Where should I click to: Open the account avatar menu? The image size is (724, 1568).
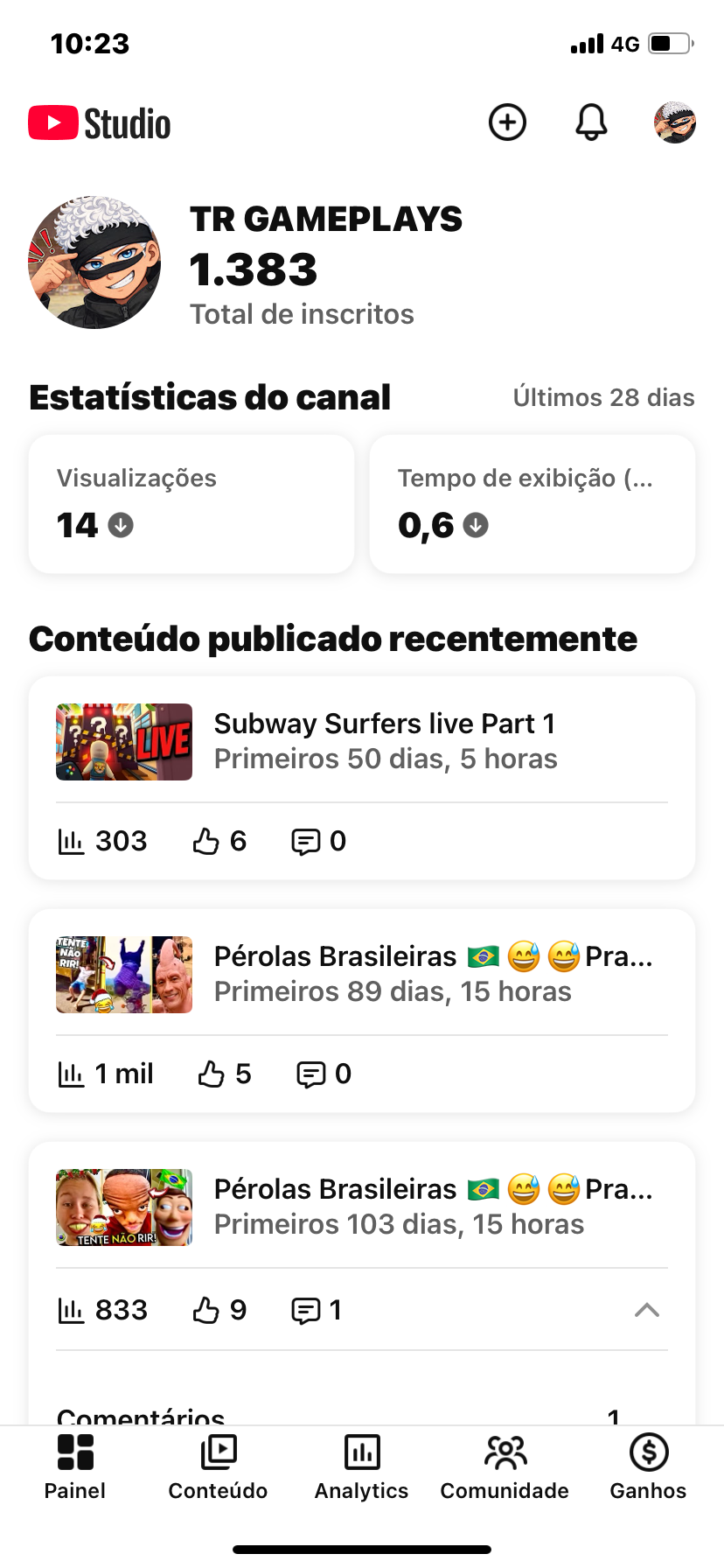coord(674,122)
